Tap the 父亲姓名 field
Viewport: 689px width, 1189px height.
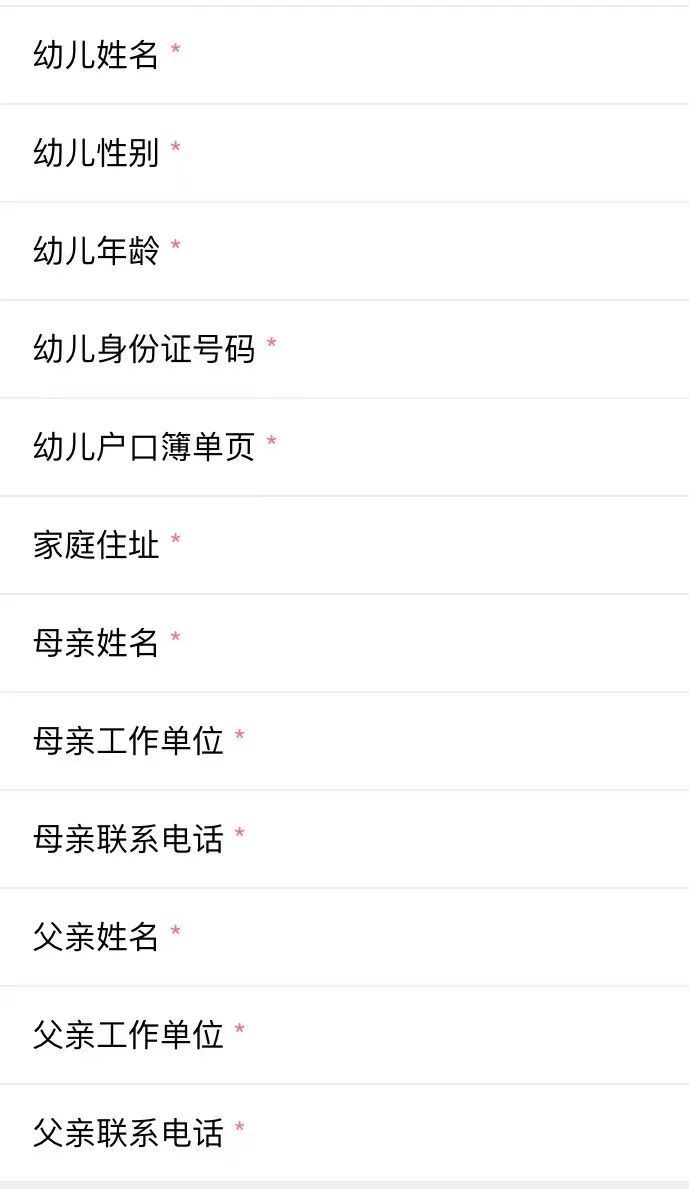pyautogui.click(x=344, y=937)
